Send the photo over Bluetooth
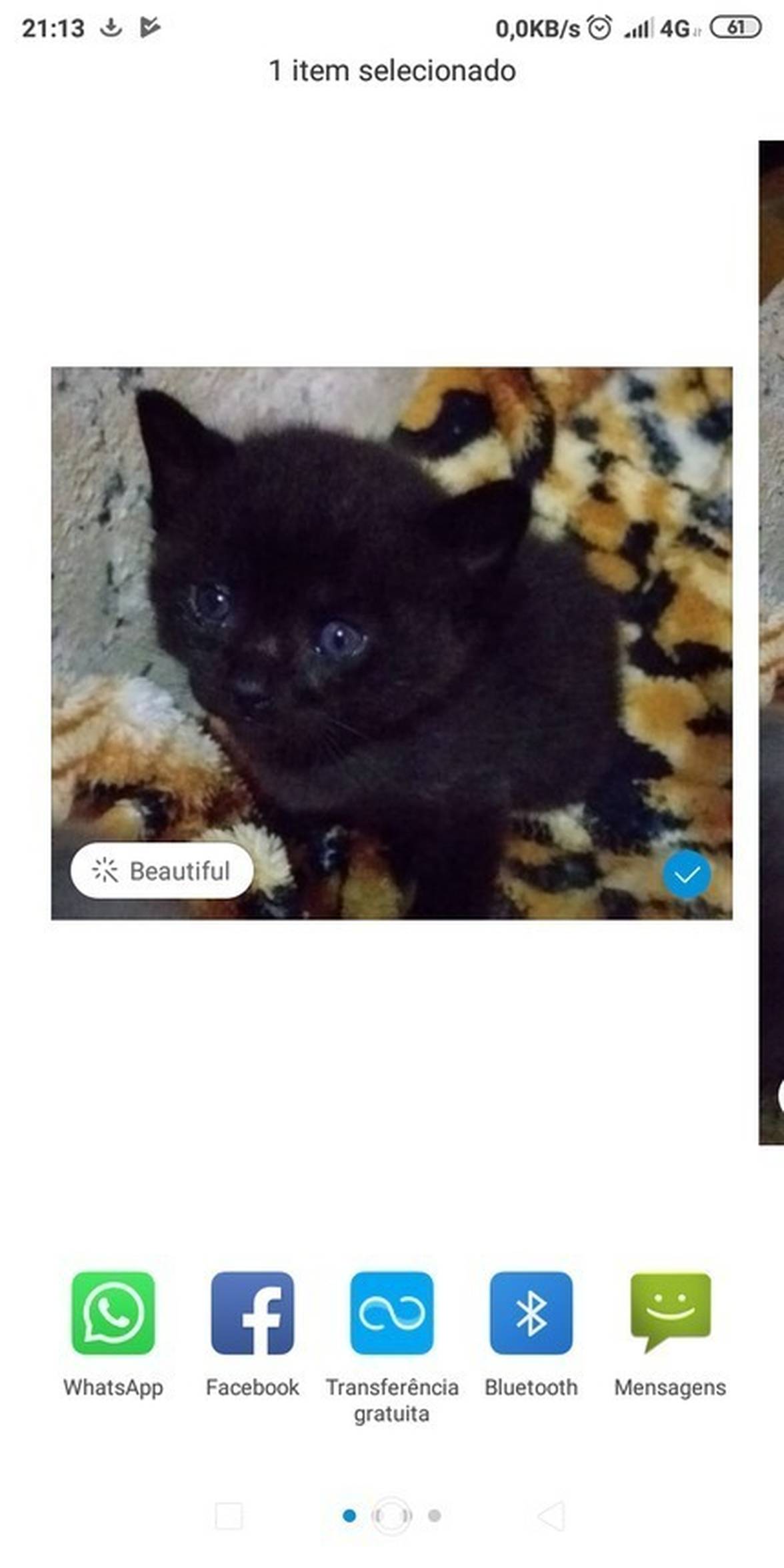The height and width of the screenshot is (1568, 784). pos(531,1313)
